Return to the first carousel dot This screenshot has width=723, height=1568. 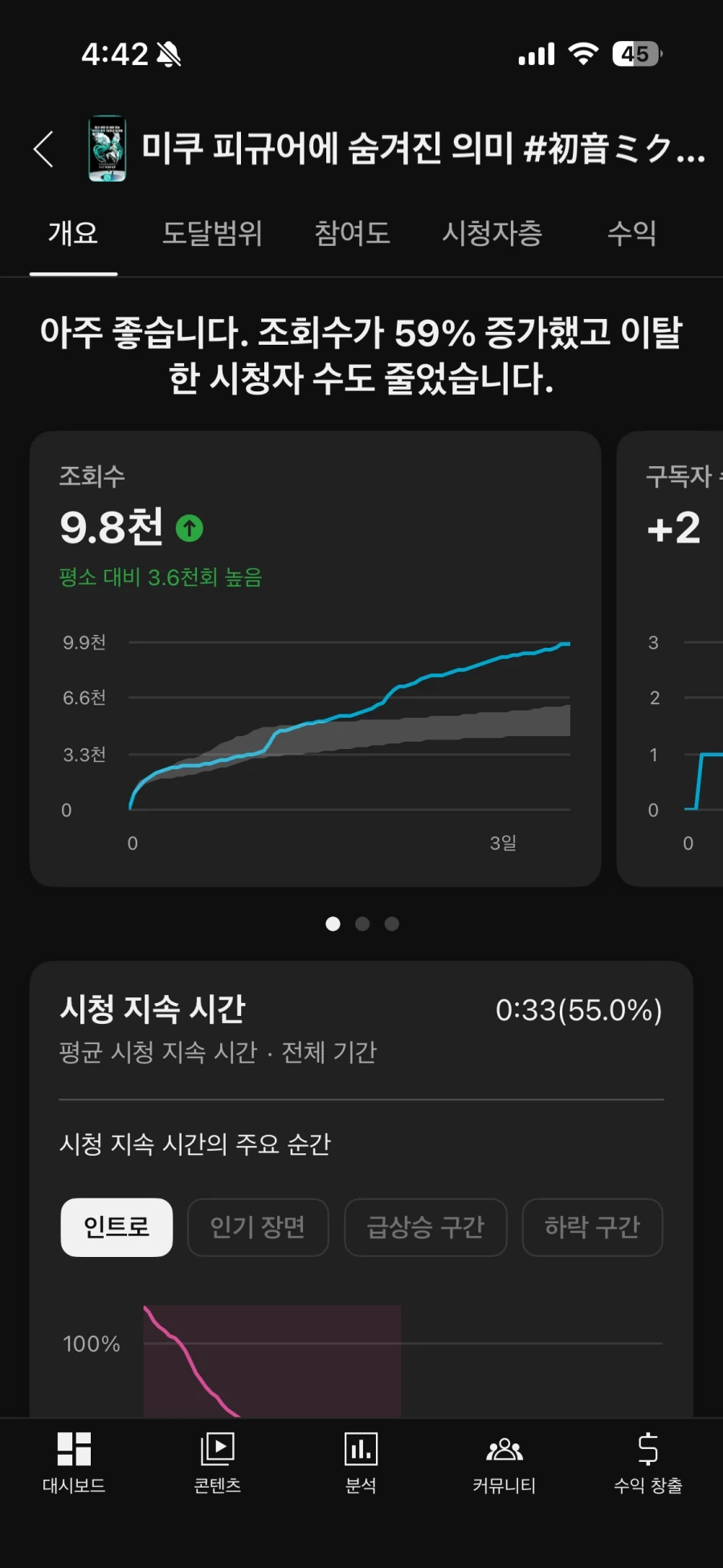333,924
